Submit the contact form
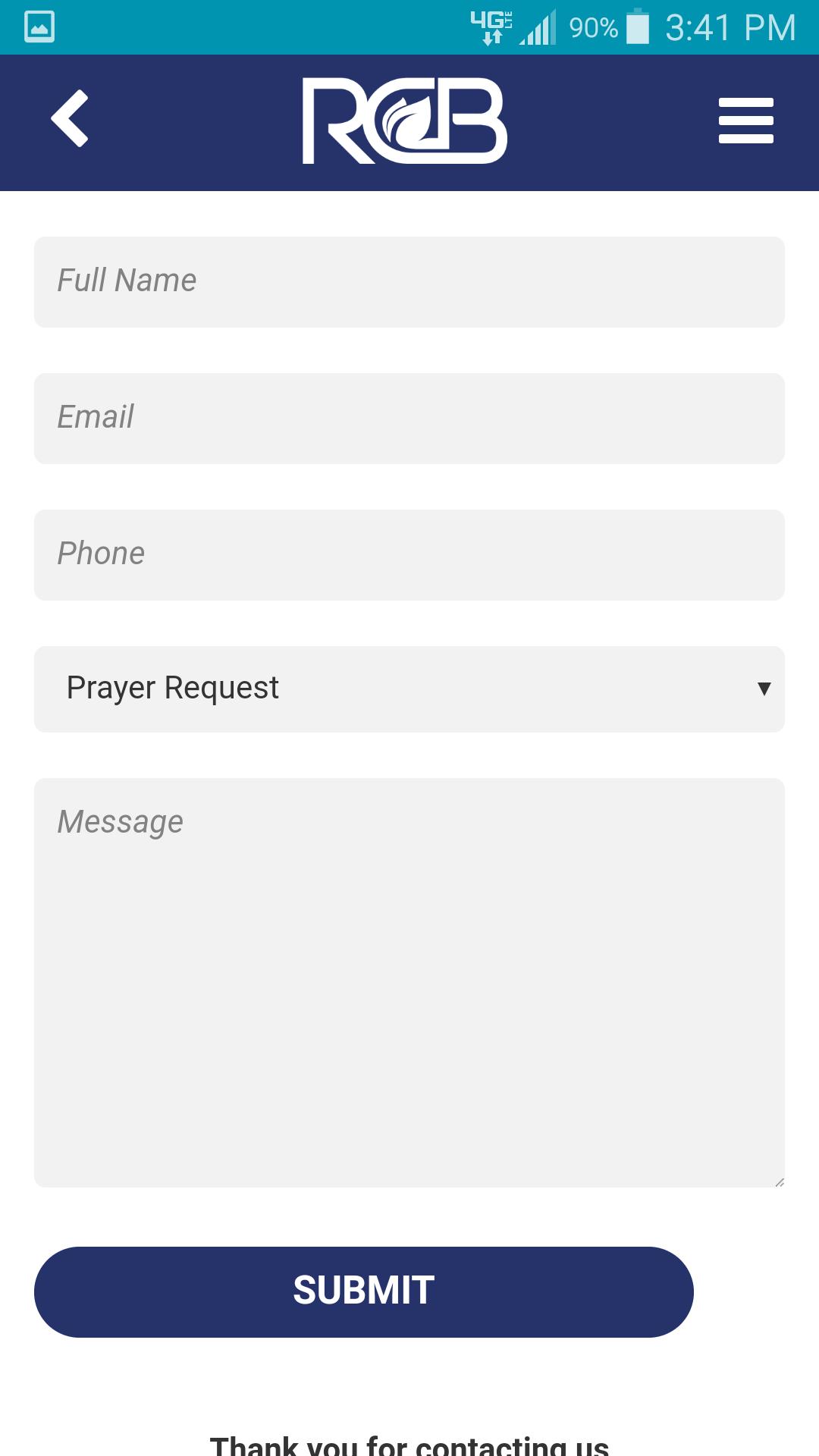Viewport: 819px width, 1456px height. pos(364,1292)
